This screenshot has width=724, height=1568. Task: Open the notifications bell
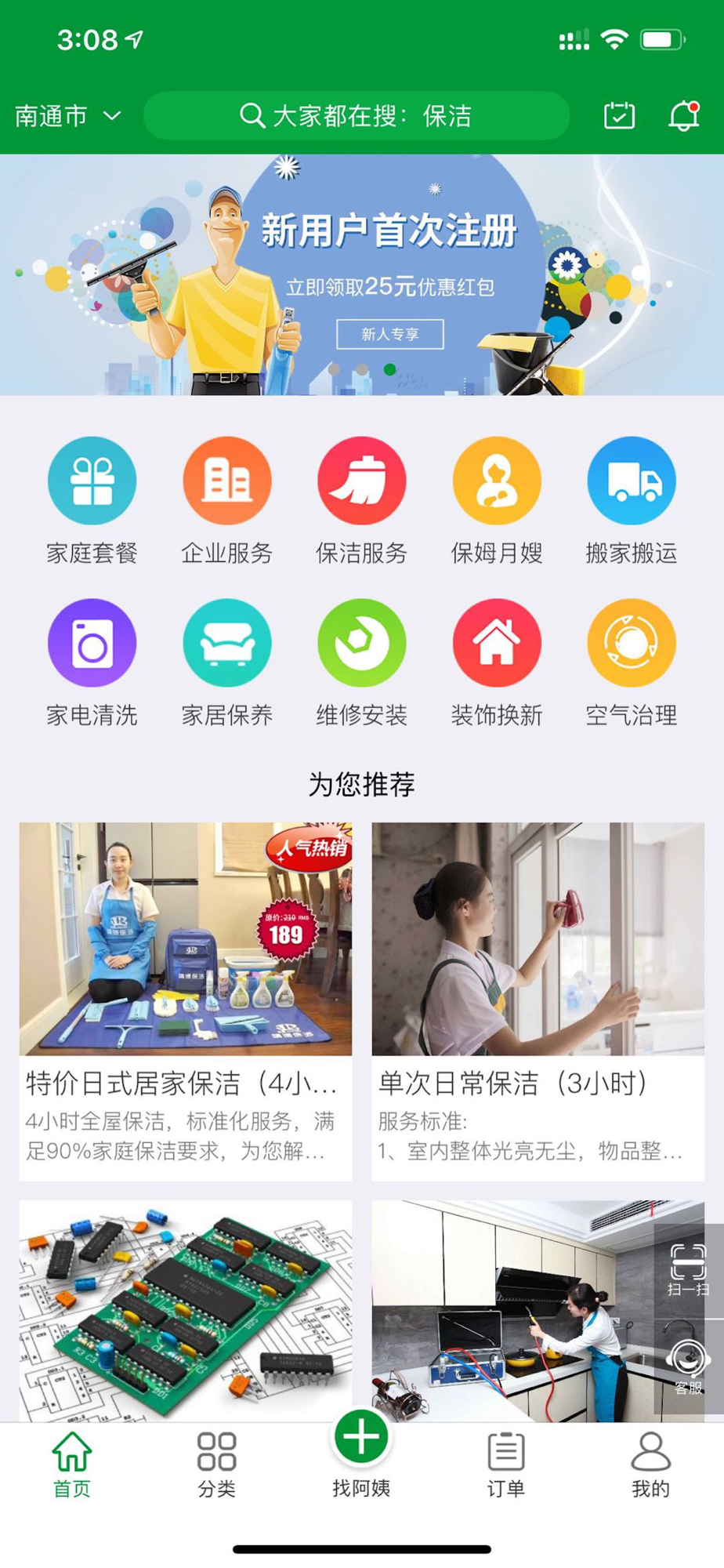683,115
